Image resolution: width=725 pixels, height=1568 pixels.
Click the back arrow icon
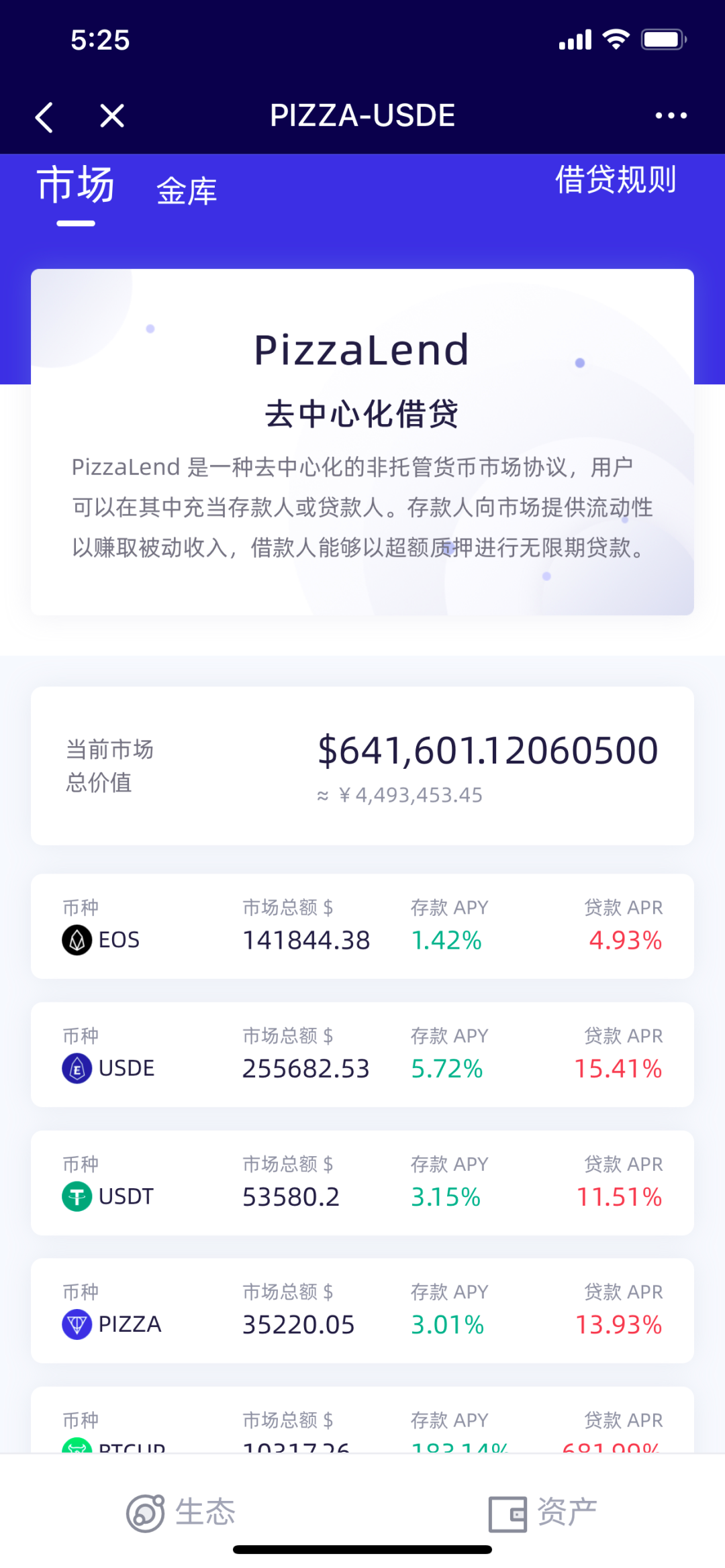[x=43, y=115]
